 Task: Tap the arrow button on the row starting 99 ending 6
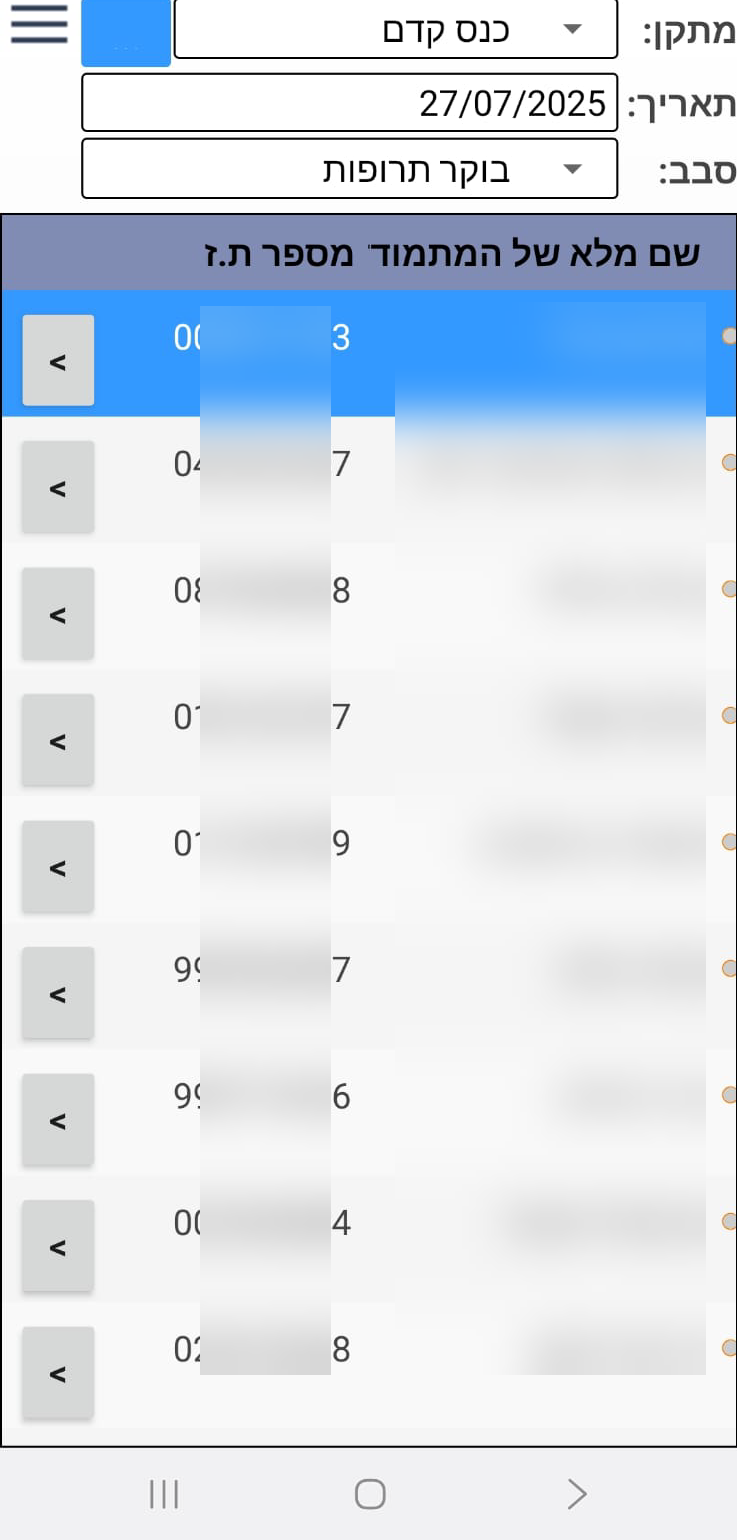point(58,1120)
